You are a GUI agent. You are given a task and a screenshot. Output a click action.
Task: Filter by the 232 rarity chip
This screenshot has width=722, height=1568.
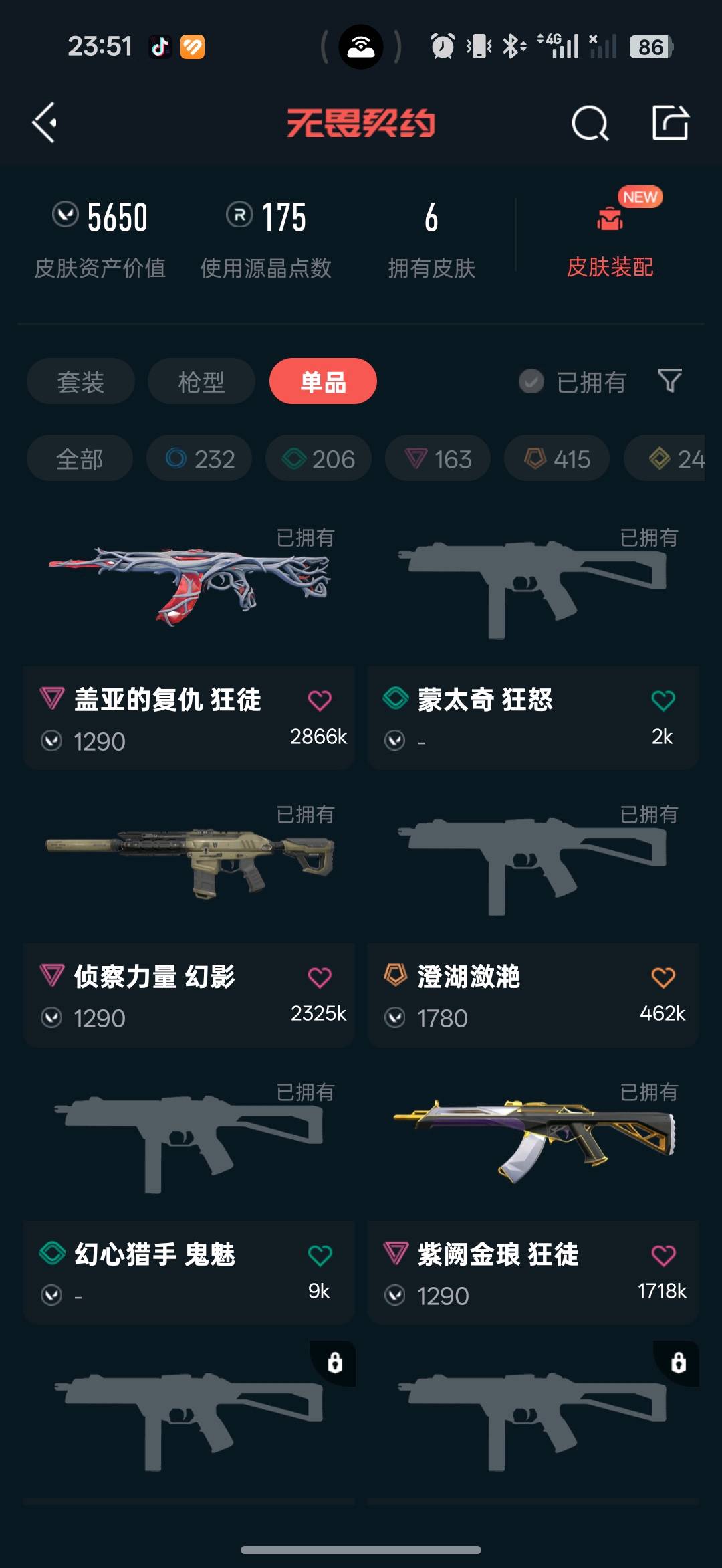coord(200,459)
